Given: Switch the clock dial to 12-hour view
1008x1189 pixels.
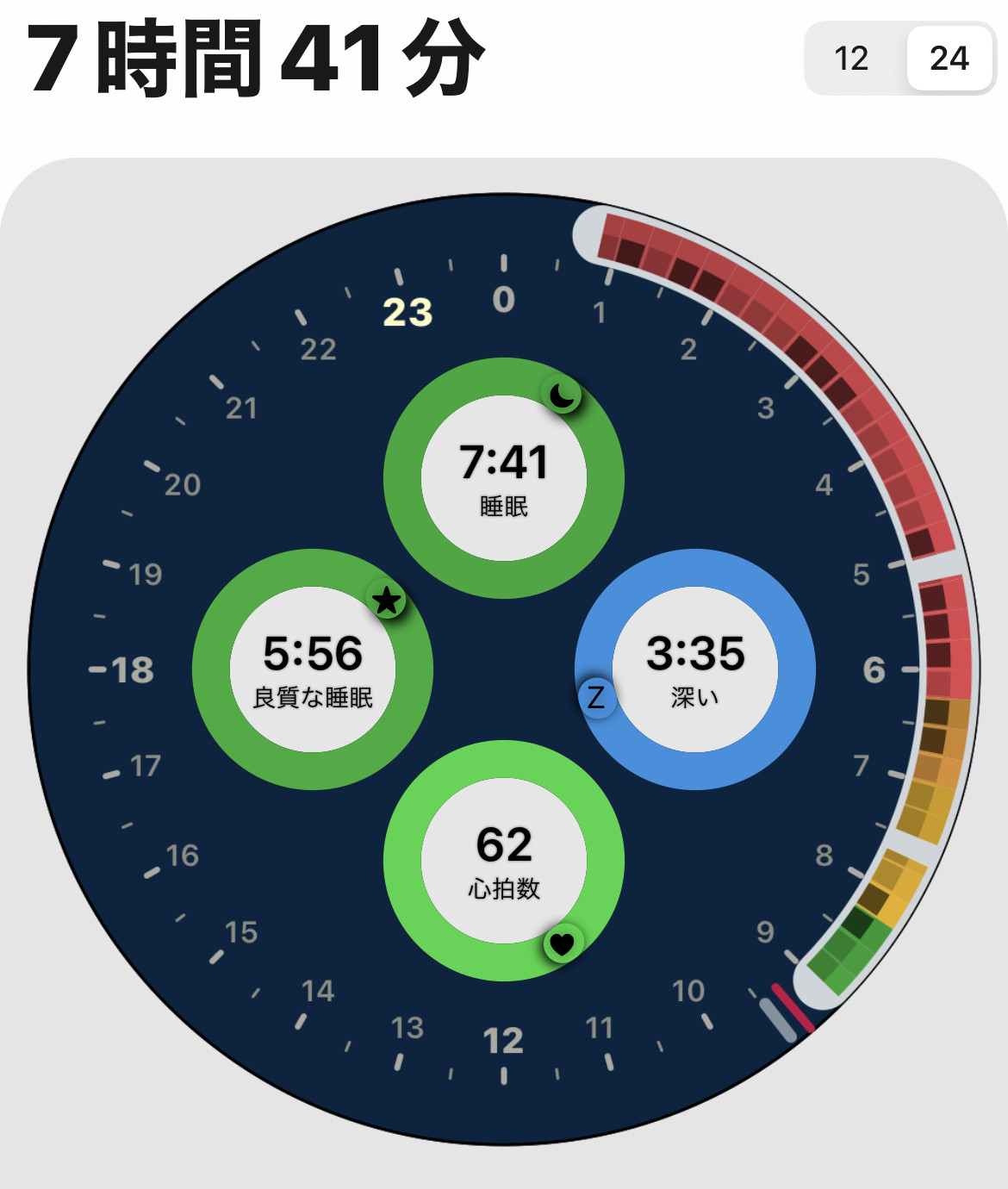Looking at the screenshot, I should (x=851, y=59).
